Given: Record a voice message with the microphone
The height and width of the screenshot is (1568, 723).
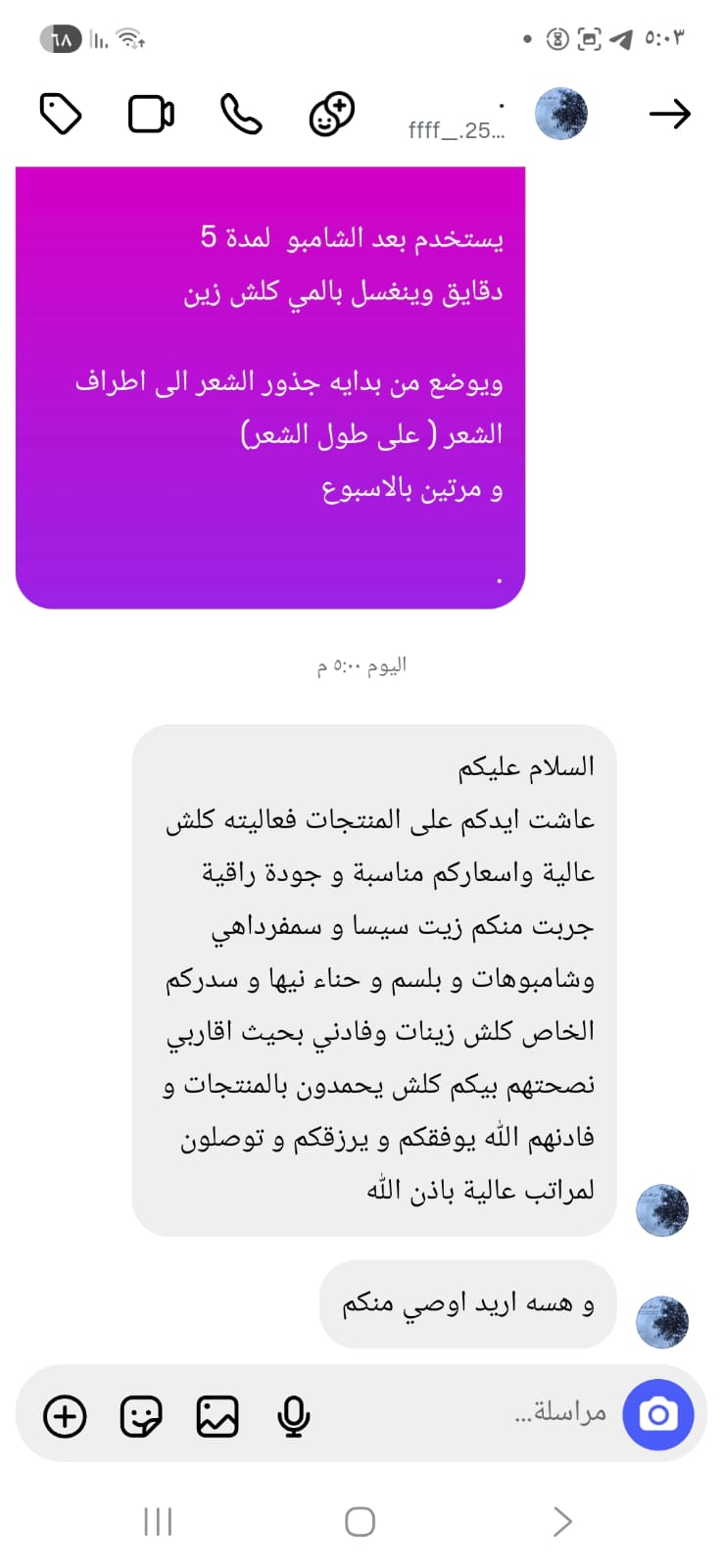Looking at the screenshot, I should point(293,1416).
